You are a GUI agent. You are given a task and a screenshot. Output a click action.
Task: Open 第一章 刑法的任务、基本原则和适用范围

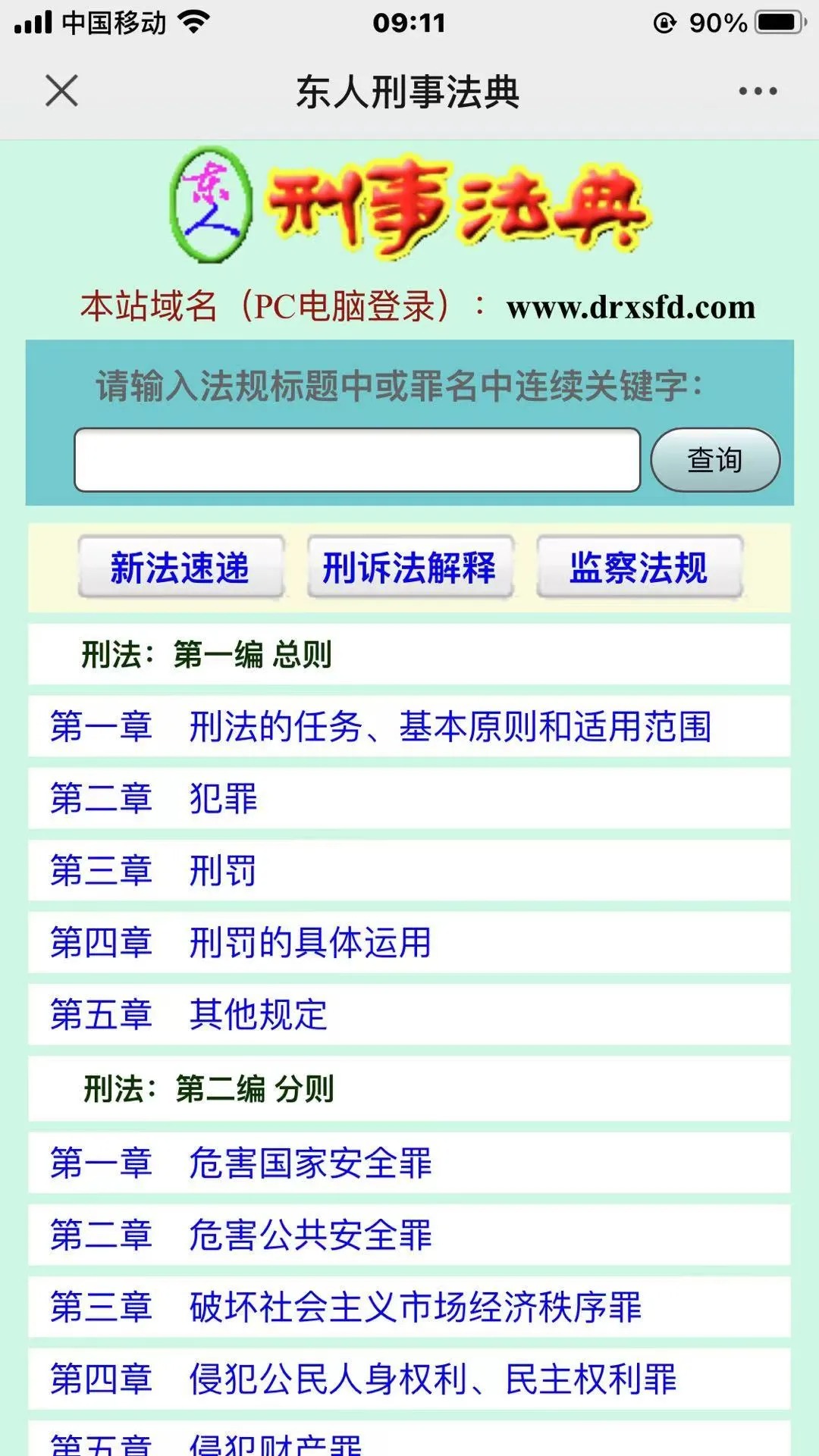(380, 726)
